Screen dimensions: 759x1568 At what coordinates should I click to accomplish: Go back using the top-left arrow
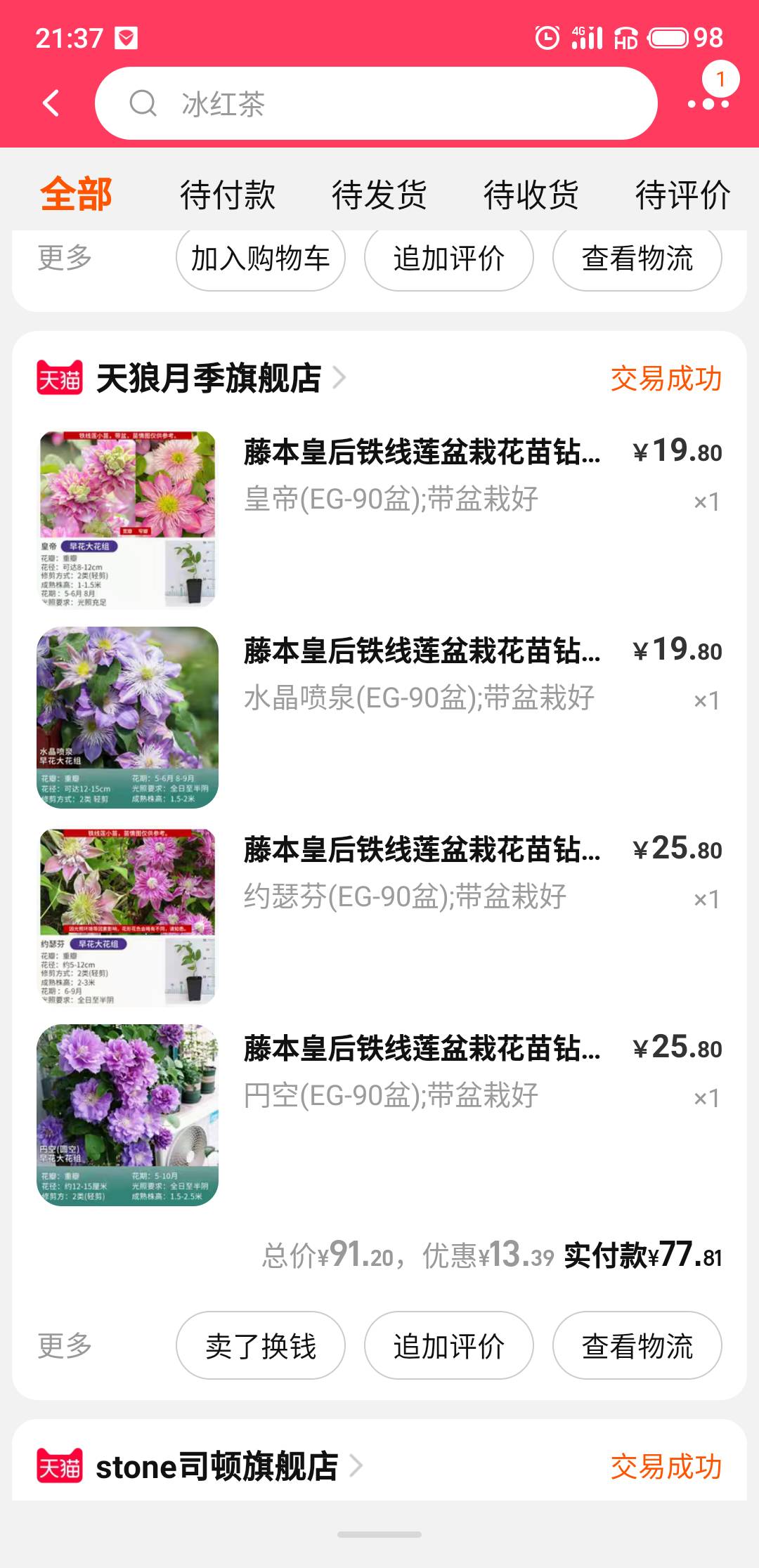51,103
